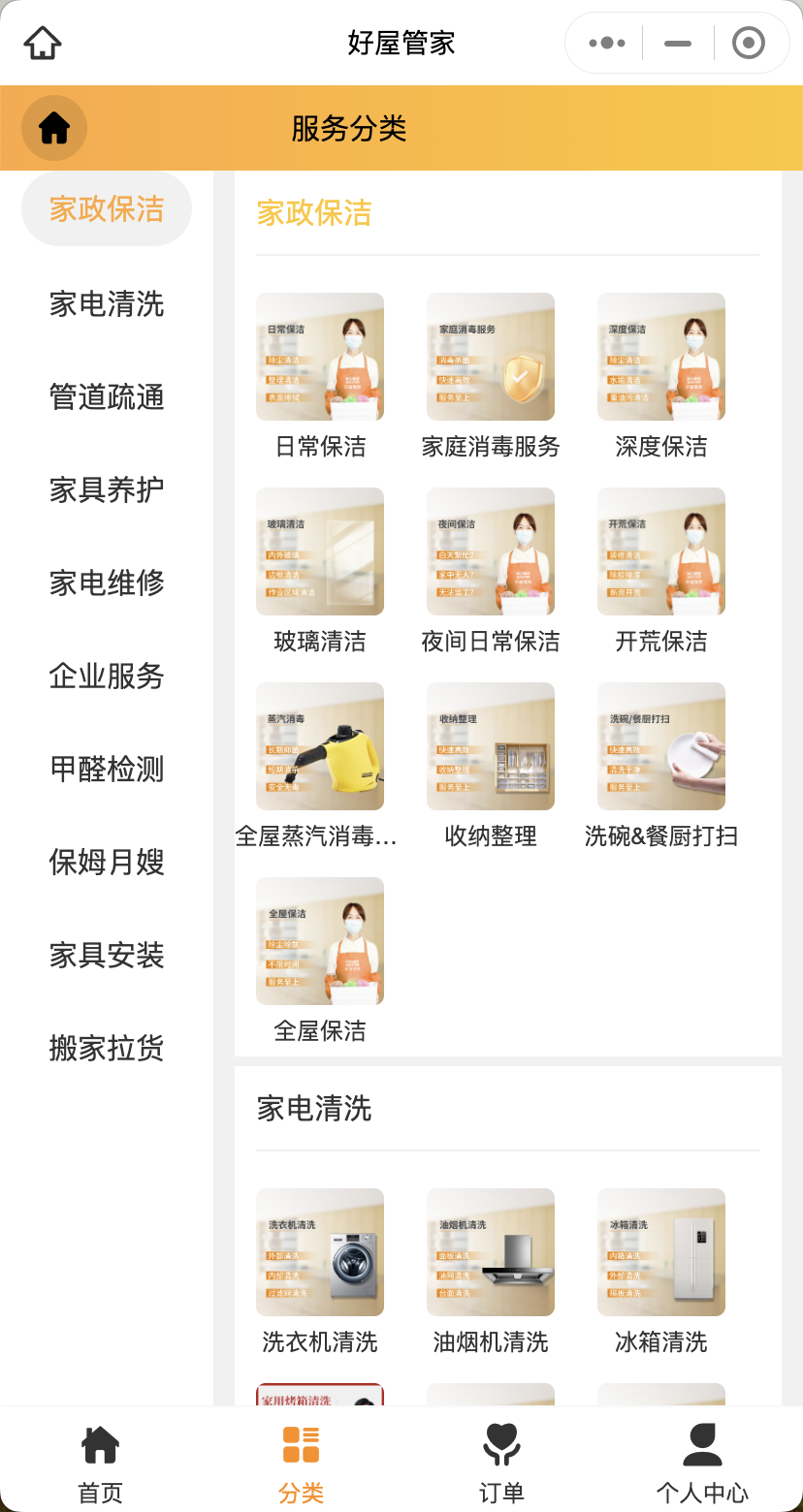Choose the 家具养护 category
The width and height of the screenshot is (803, 1512).
[107, 489]
